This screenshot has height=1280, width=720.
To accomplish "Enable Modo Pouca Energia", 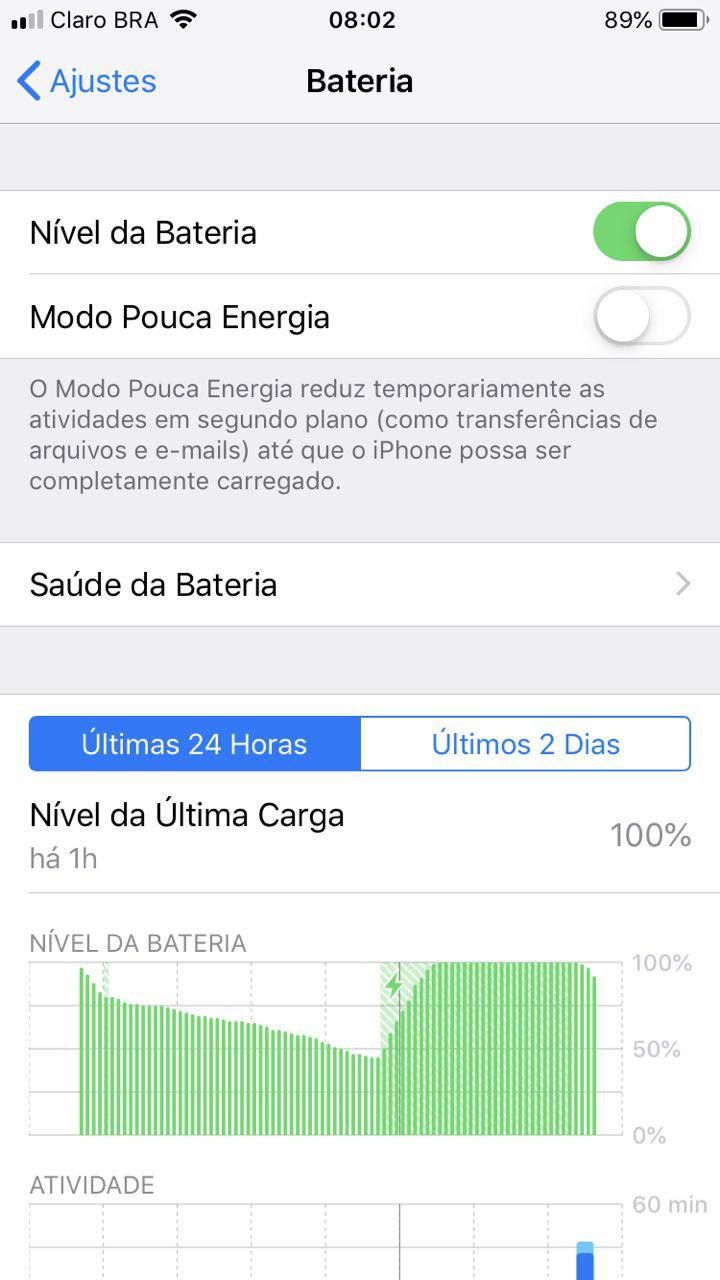I will click(641, 317).
